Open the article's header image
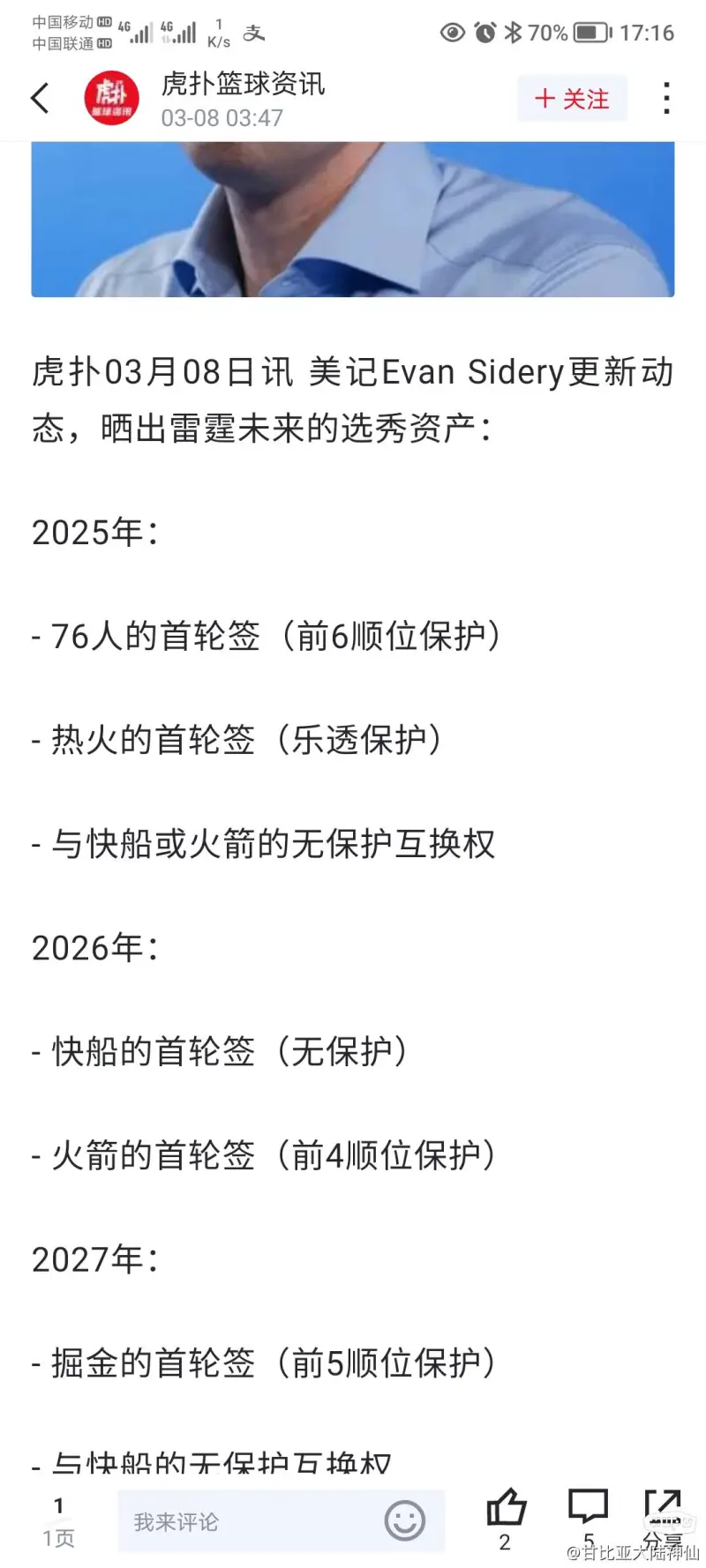This screenshot has width=706, height=1568. coord(353,219)
